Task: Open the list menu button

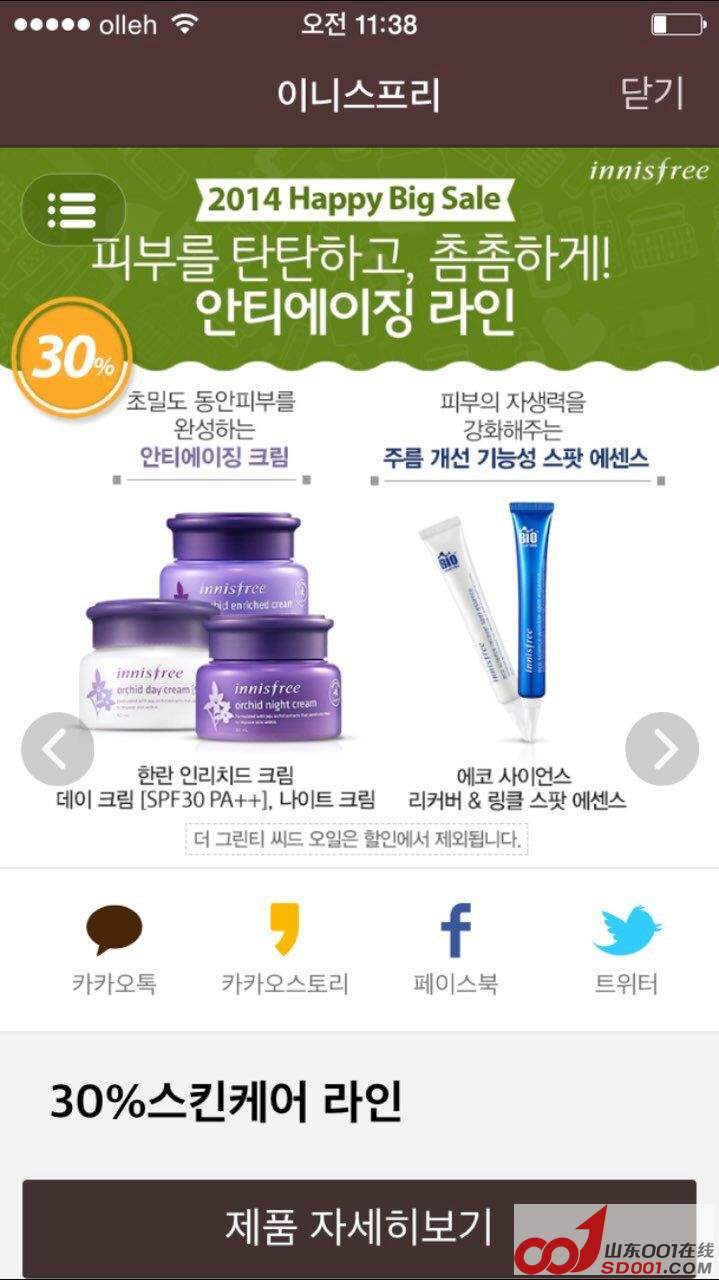Action: [x=73, y=210]
